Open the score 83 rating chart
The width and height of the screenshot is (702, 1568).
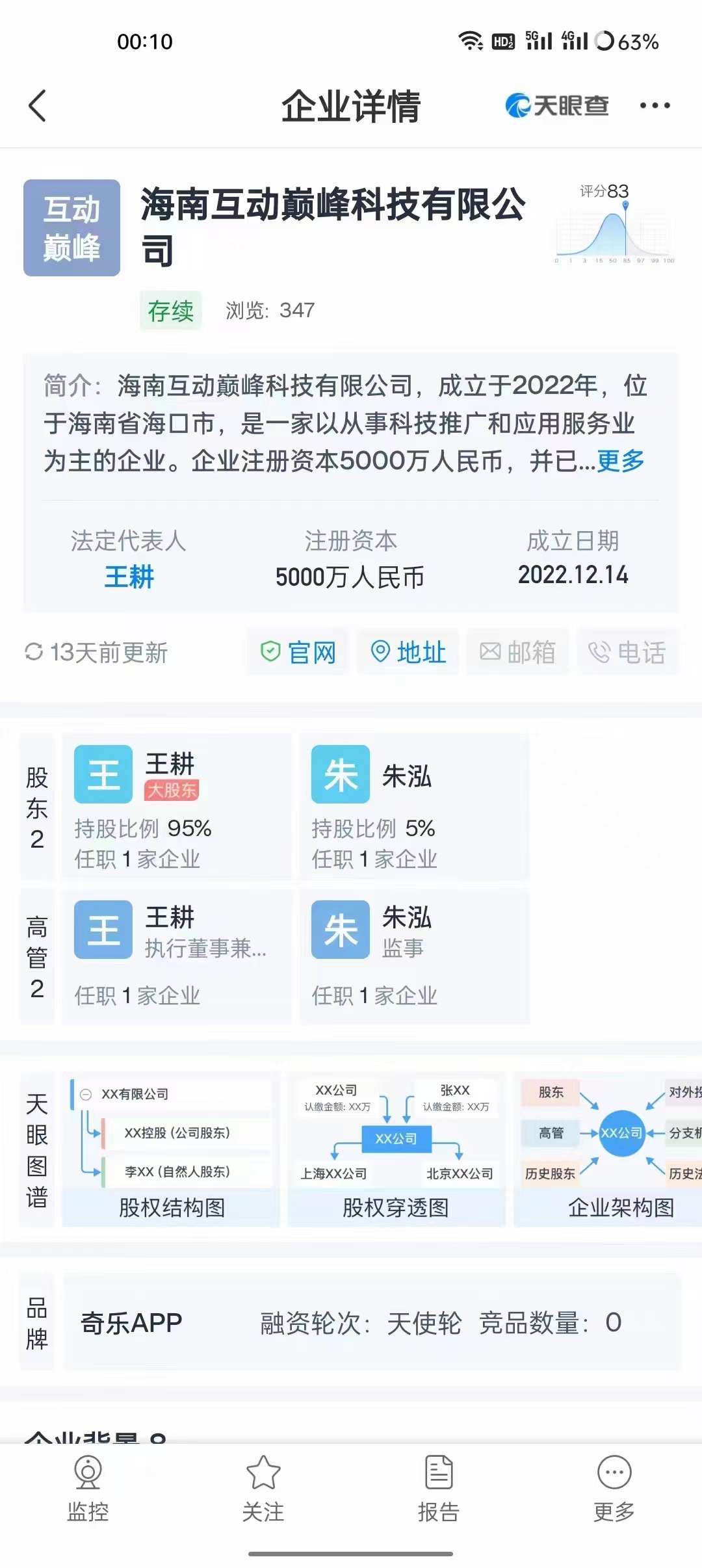click(614, 226)
